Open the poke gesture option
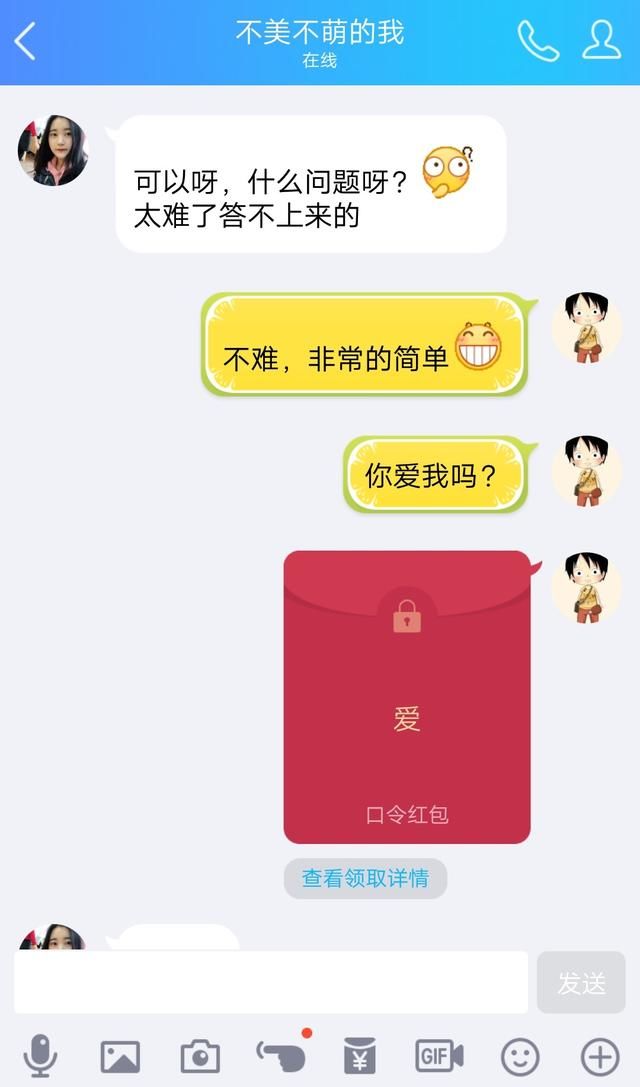Screen dimensions: 640x1087 pyautogui.click(x=280, y=1054)
